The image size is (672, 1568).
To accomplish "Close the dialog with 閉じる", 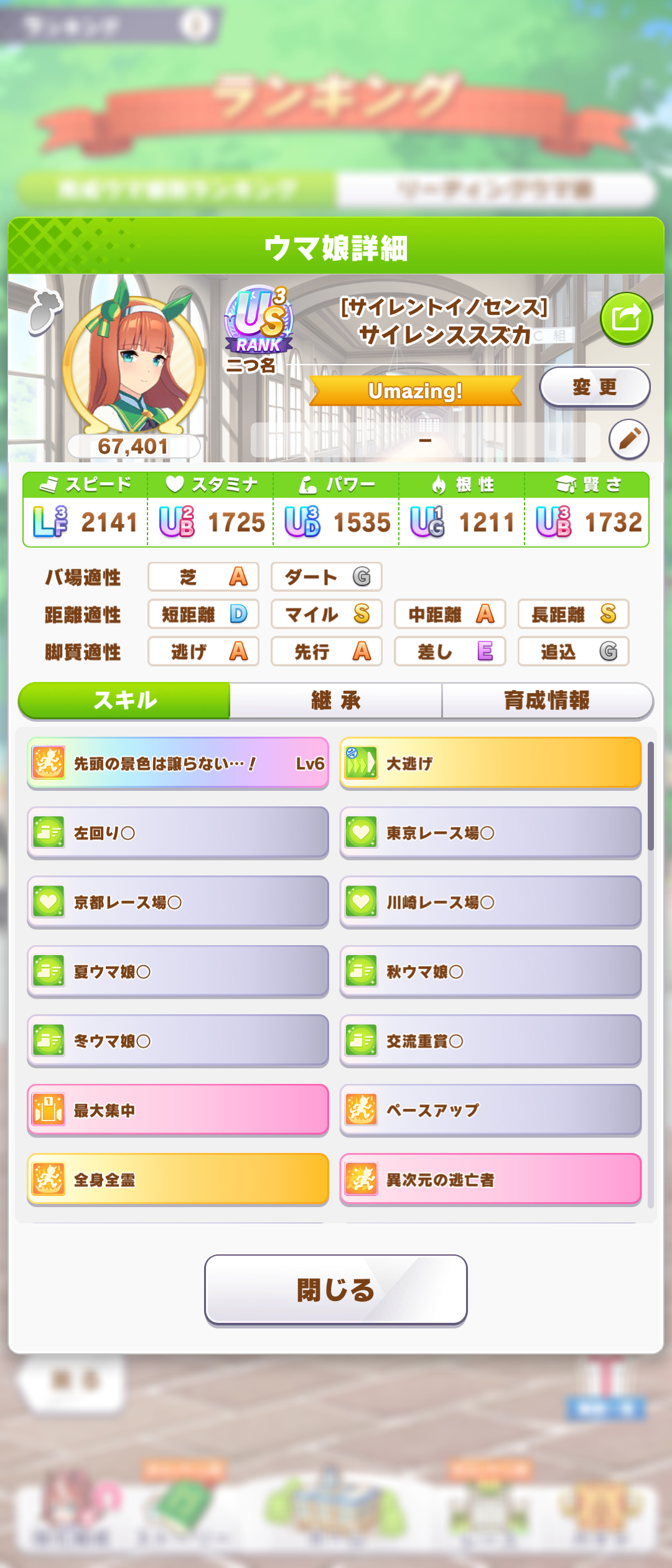I will tap(336, 1289).
